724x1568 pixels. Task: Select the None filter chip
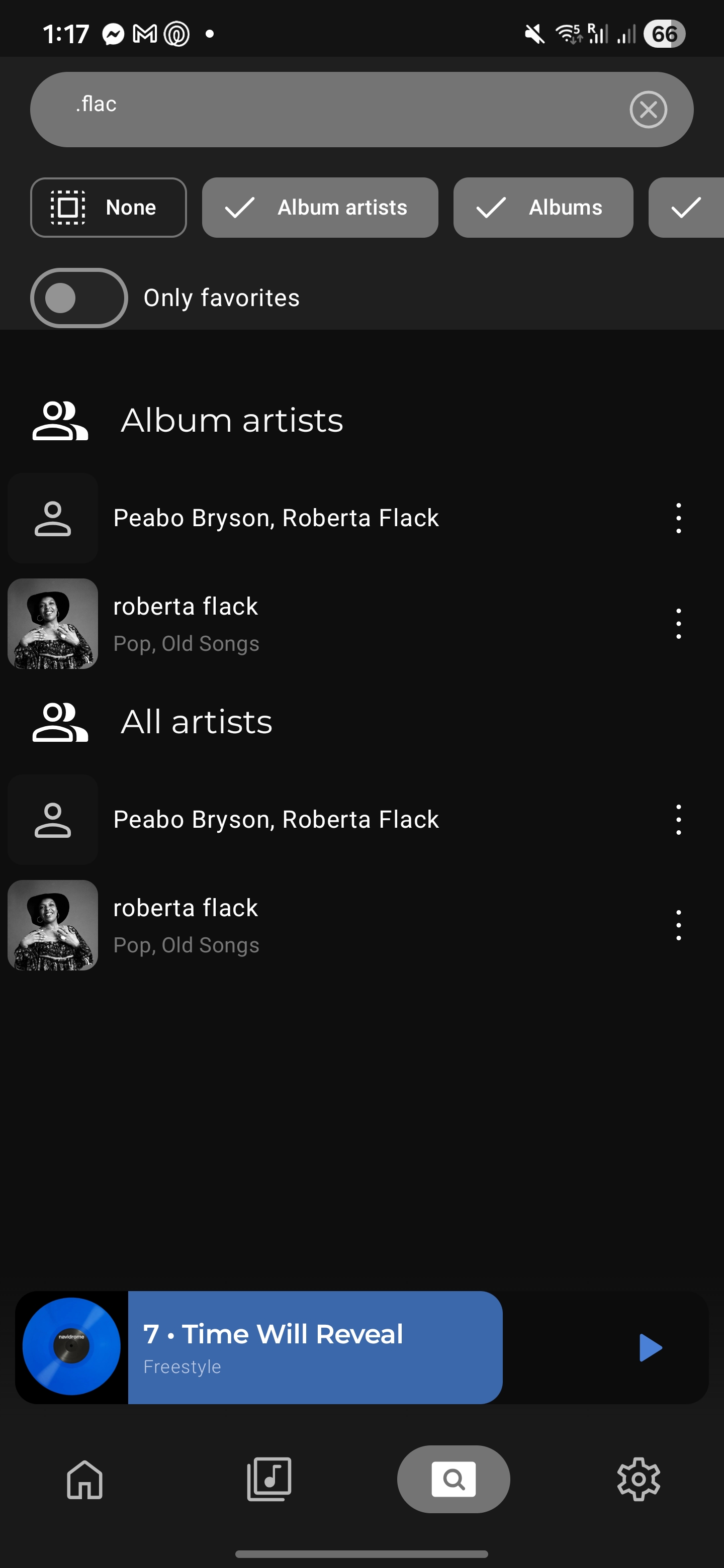coord(109,208)
